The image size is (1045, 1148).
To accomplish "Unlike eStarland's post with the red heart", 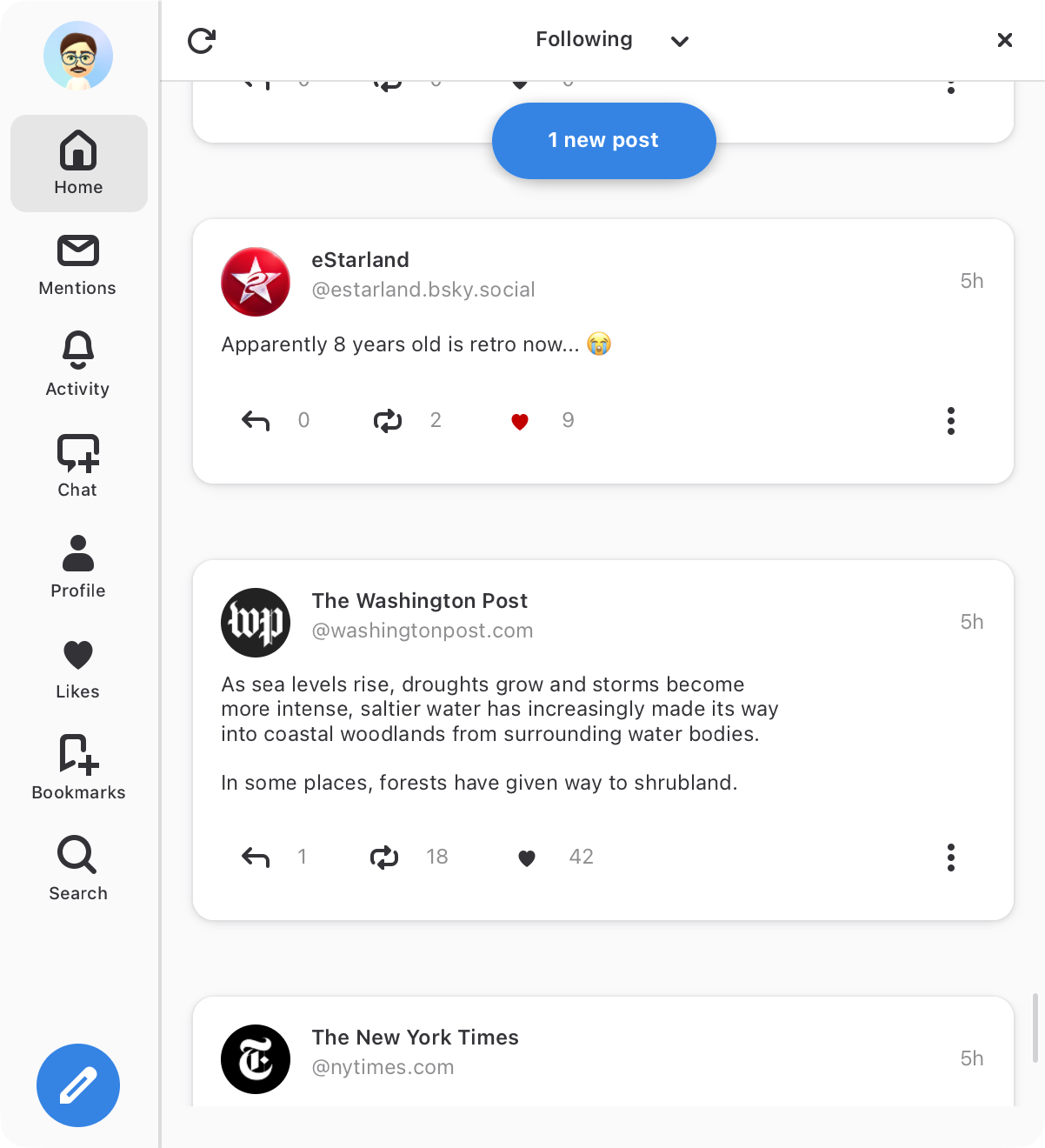I will coord(520,422).
